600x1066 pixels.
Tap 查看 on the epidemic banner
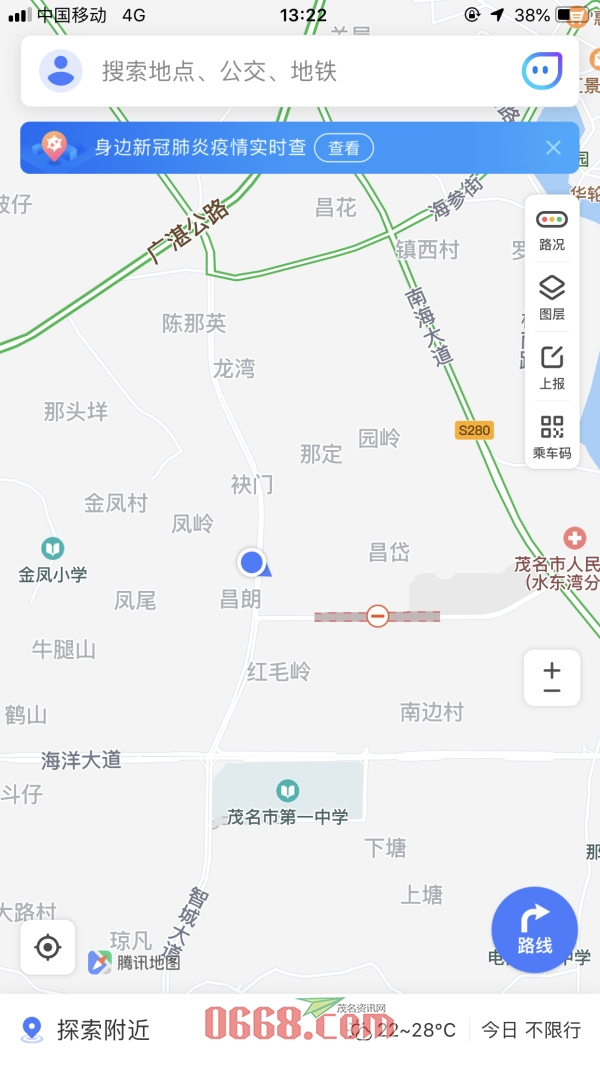[343, 148]
